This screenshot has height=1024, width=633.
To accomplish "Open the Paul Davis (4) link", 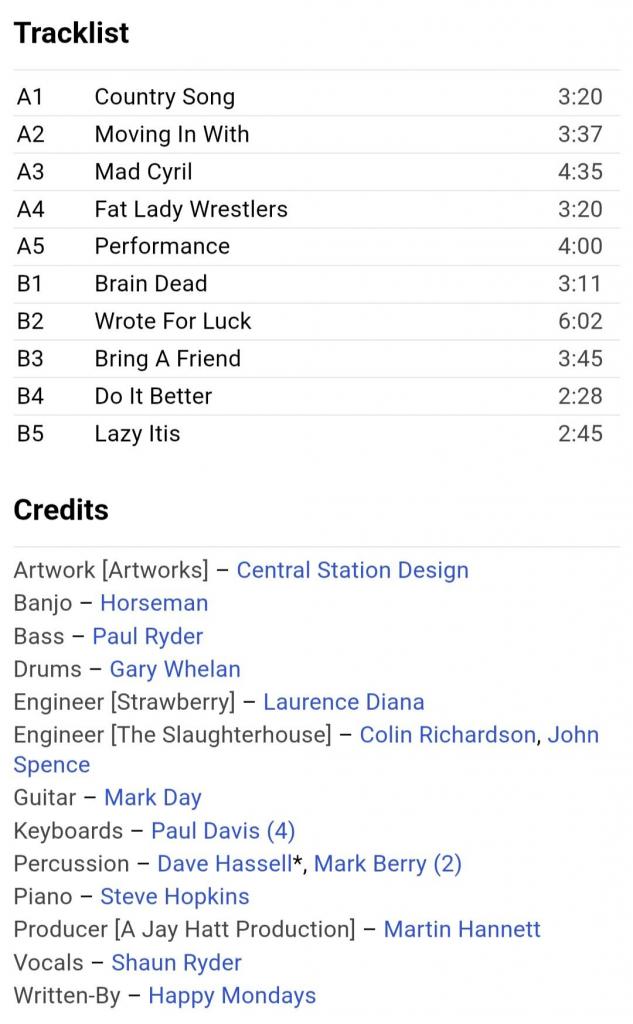I will (223, 831).
